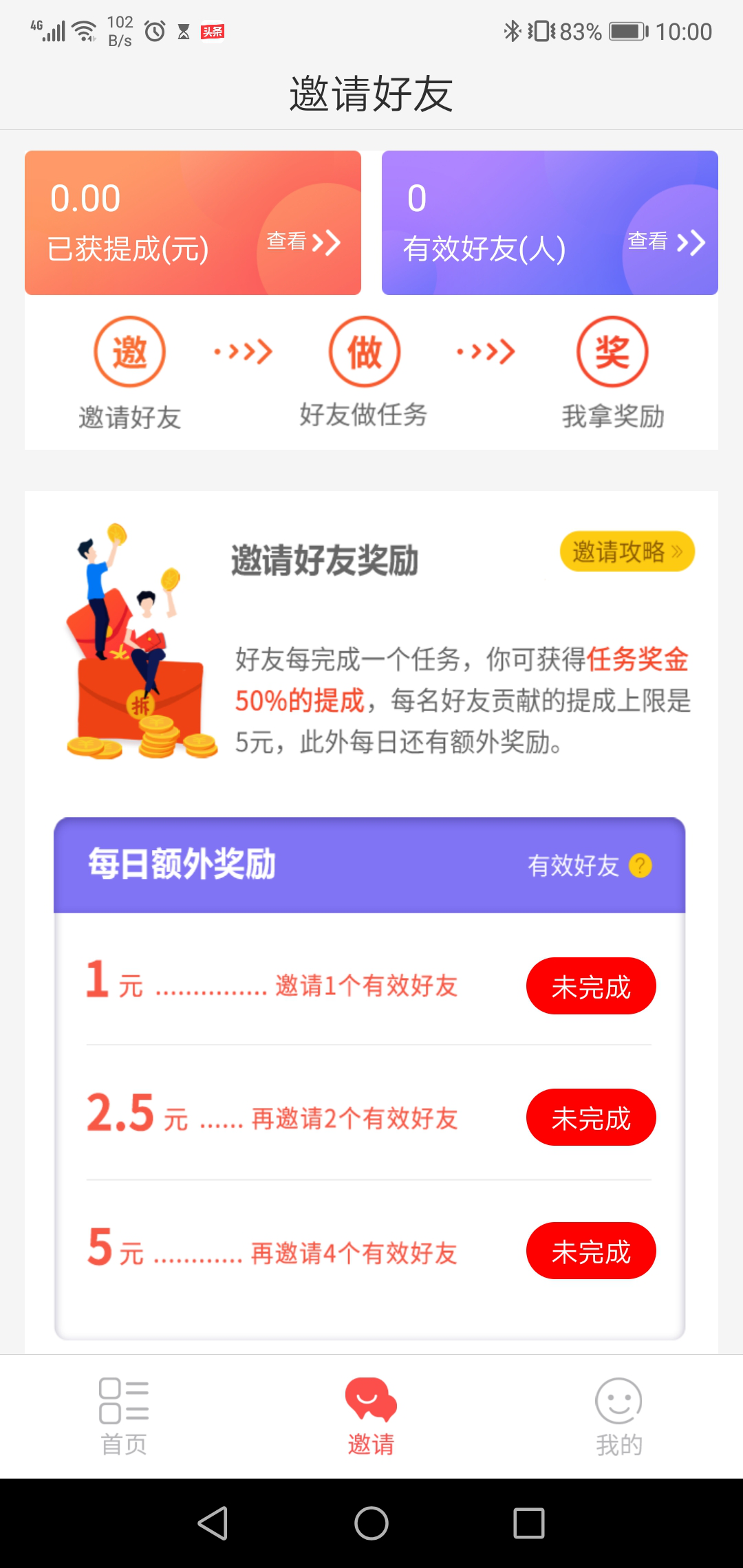
Task: Tap the yellow question mark beside 有效好友
Action: [x=638, y=867]
